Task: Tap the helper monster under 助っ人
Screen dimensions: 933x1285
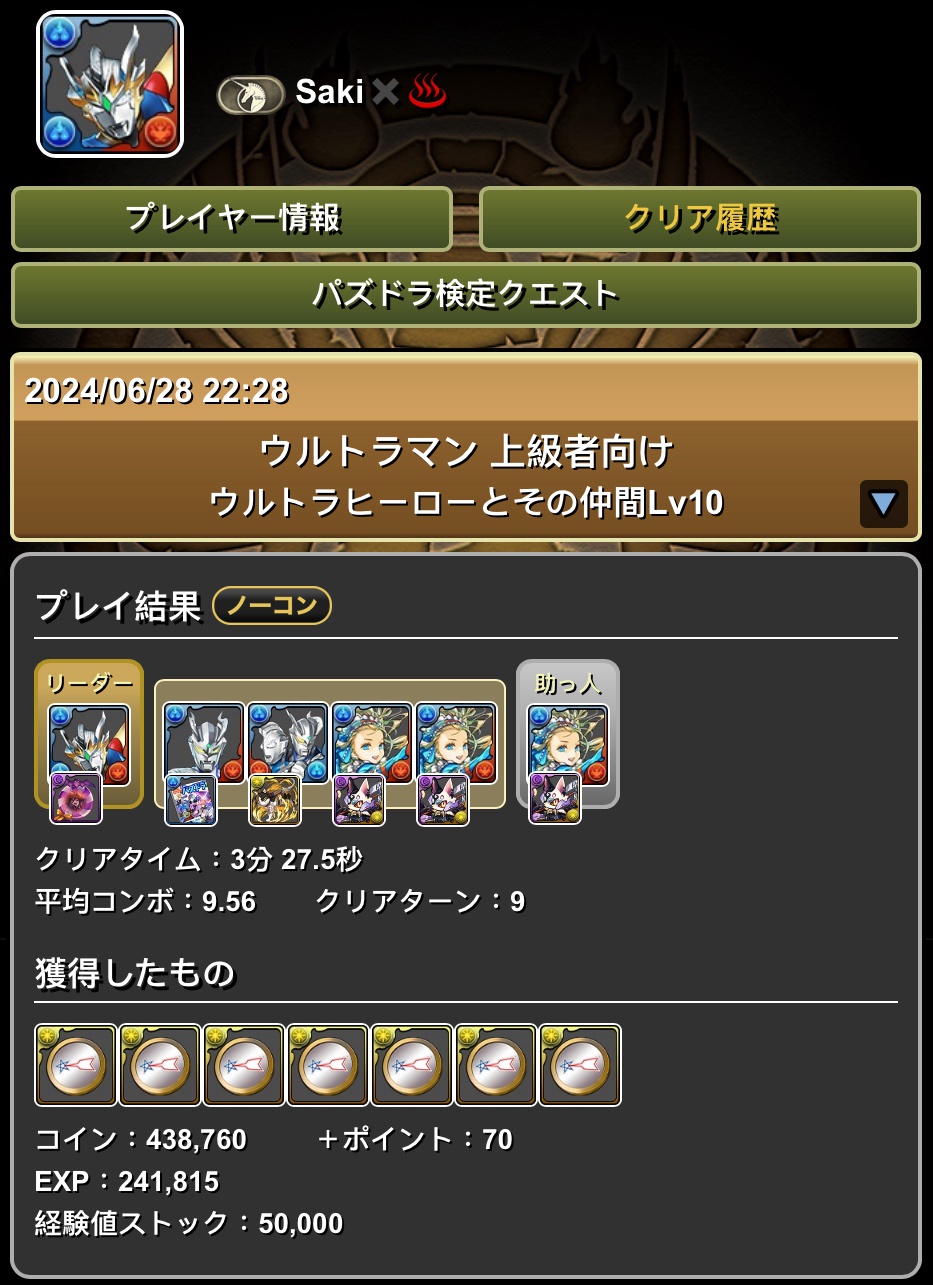Action: tap(568, 745)
